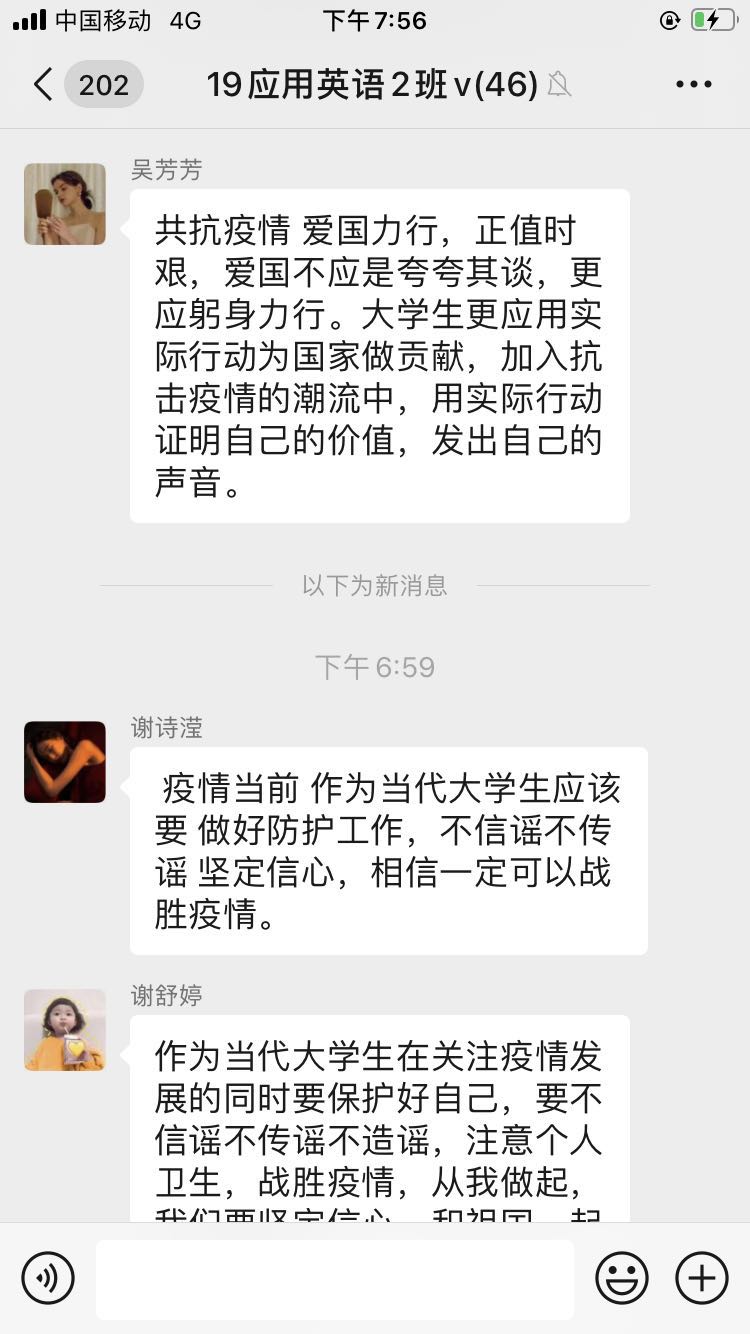Open the group chat options menu
750x1334 pixels.
coord(693,85)
